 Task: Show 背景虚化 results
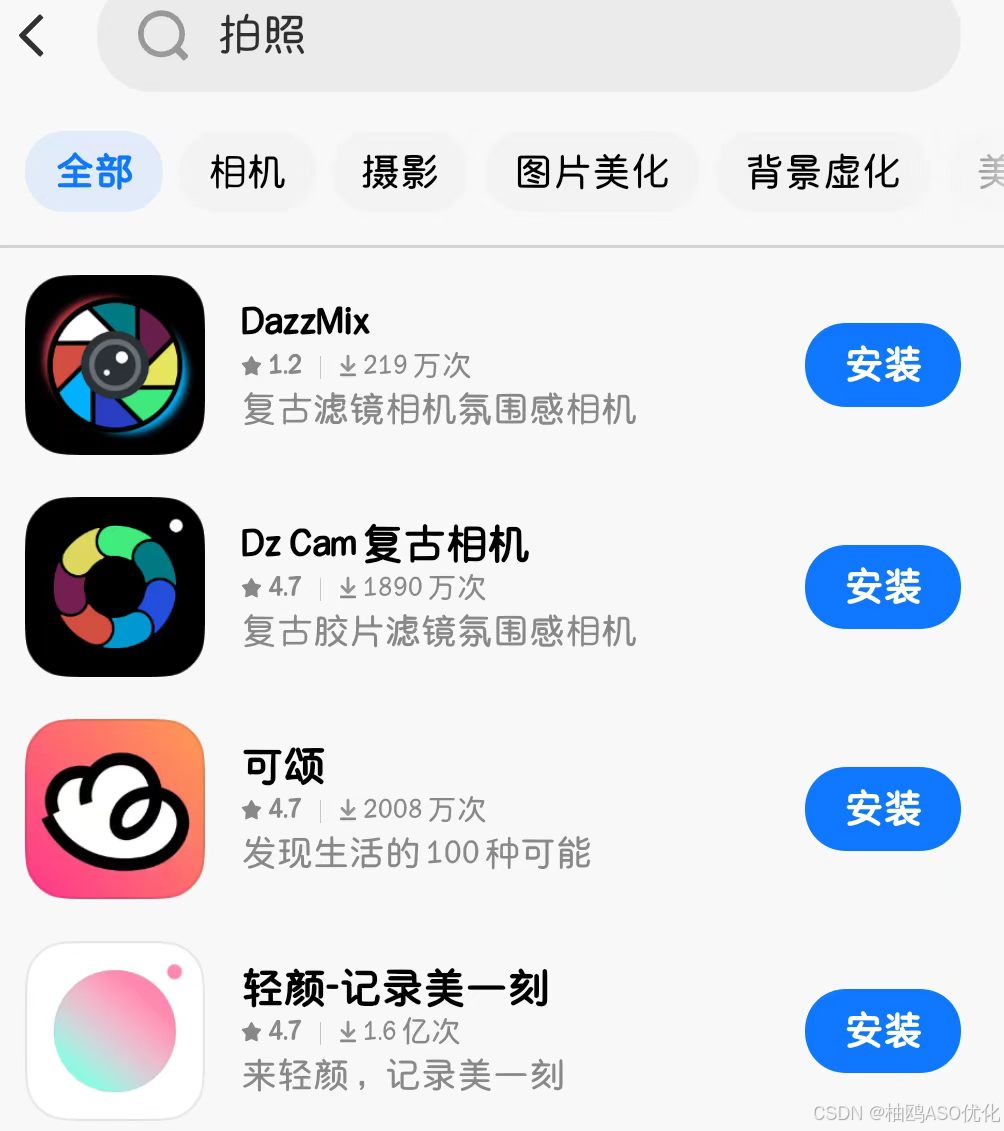[823, 172]
